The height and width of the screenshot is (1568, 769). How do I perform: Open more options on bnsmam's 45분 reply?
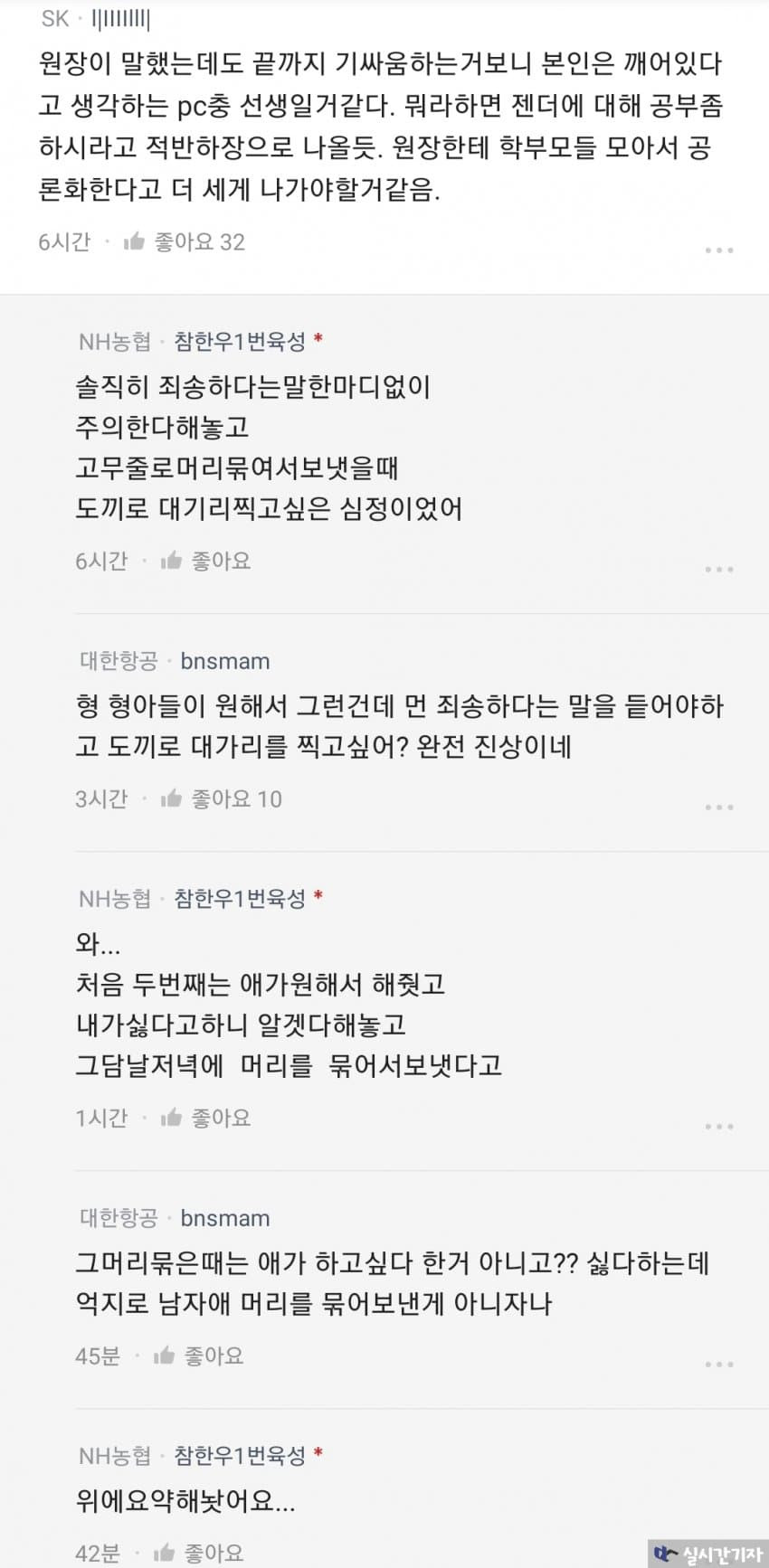pyautogui.click(x=718, y=1364)
